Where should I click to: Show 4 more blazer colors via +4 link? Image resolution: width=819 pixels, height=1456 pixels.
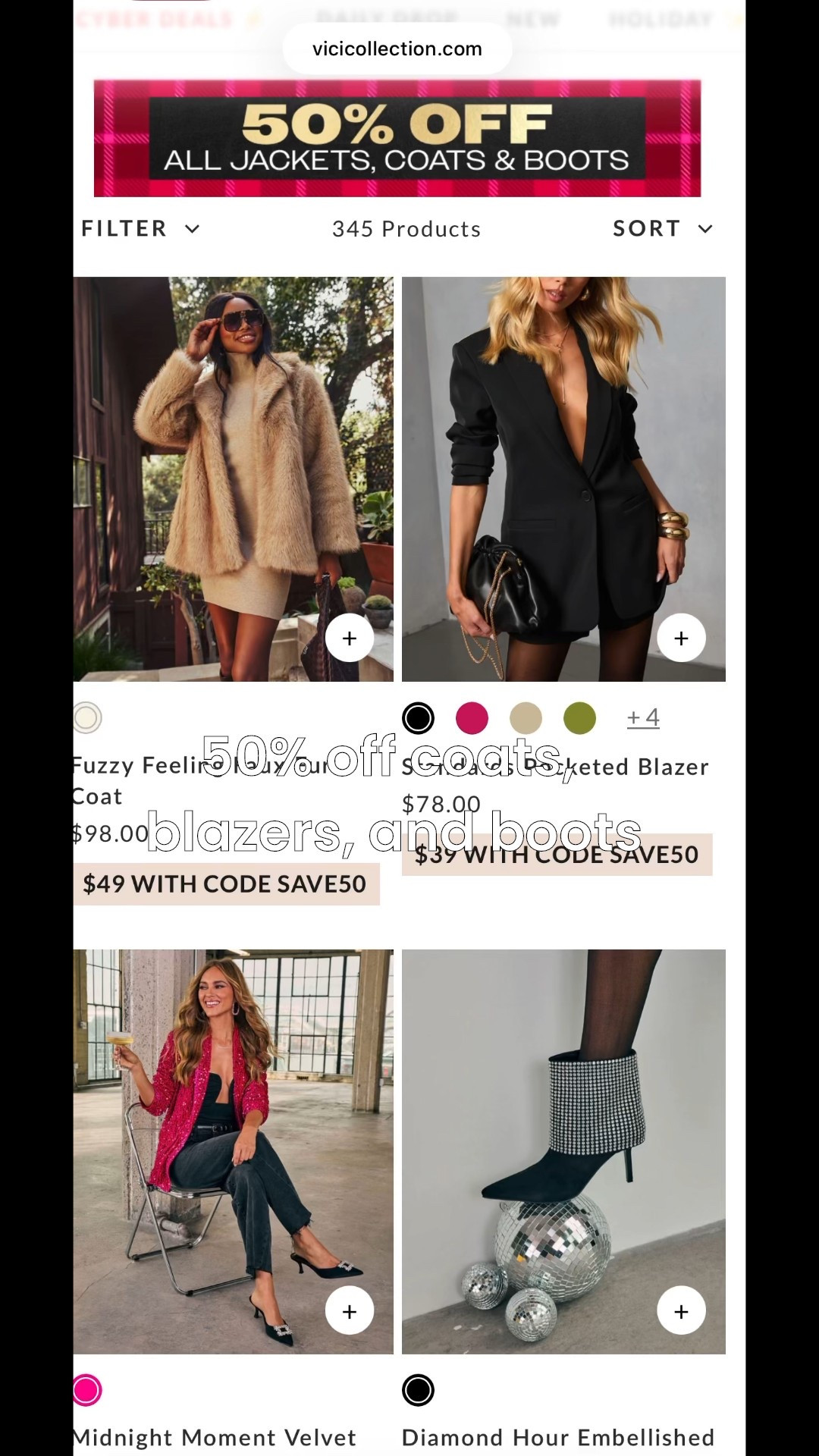click(x=642, y=717)
